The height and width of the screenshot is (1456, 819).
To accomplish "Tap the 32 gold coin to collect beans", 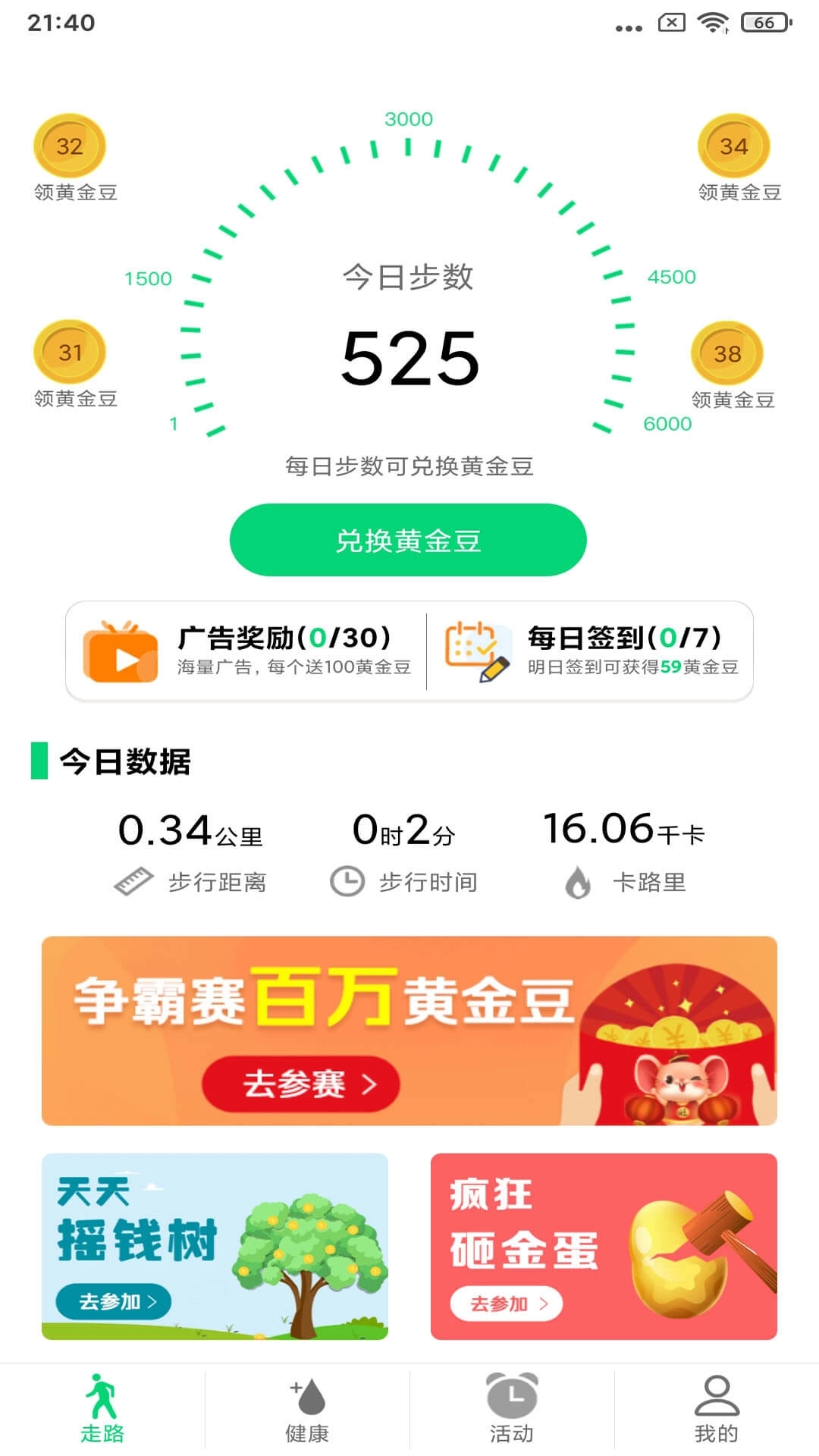I will [x=69, y=146].
